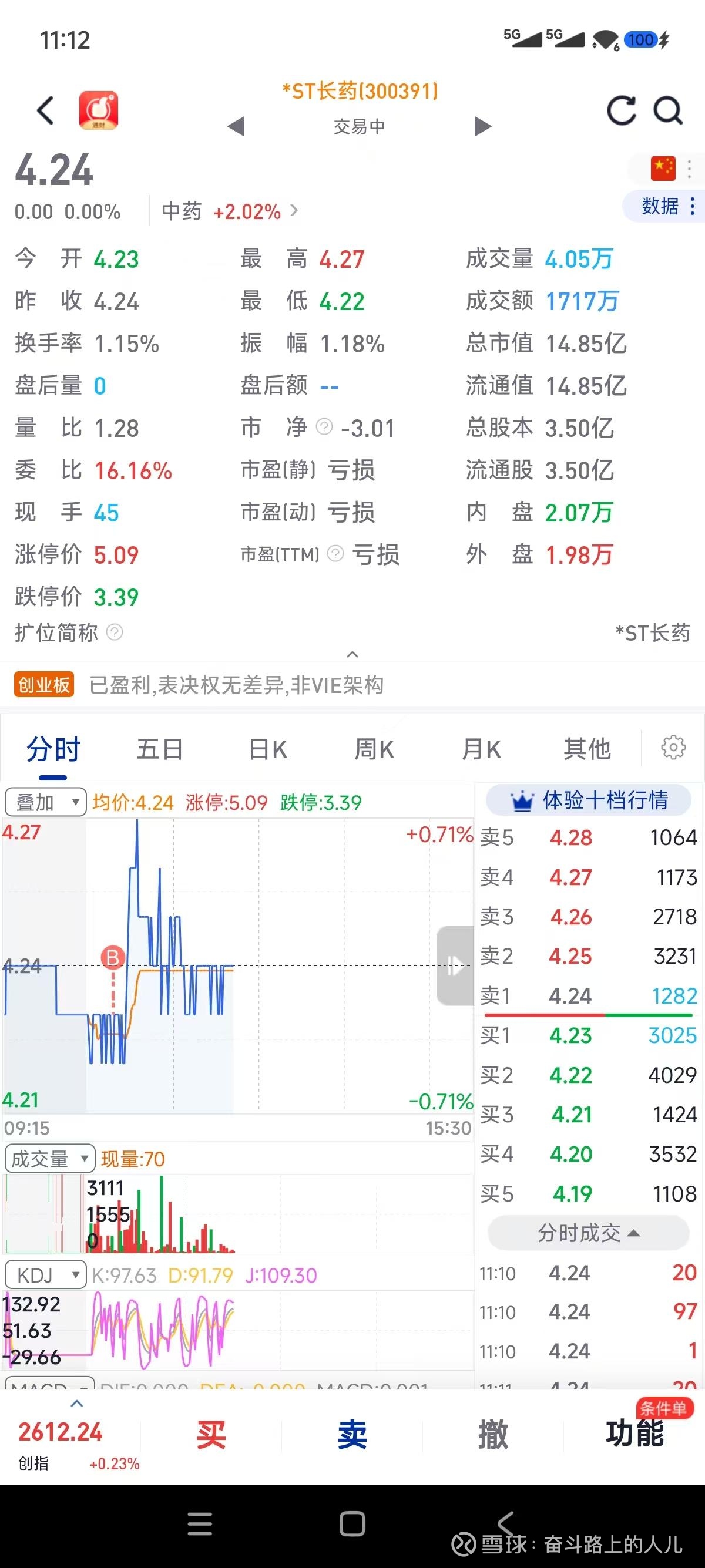Image resolution: width=705 pixels, height=1568 pixels.
Task: Open chart settings gear
Action: (673, 747)
